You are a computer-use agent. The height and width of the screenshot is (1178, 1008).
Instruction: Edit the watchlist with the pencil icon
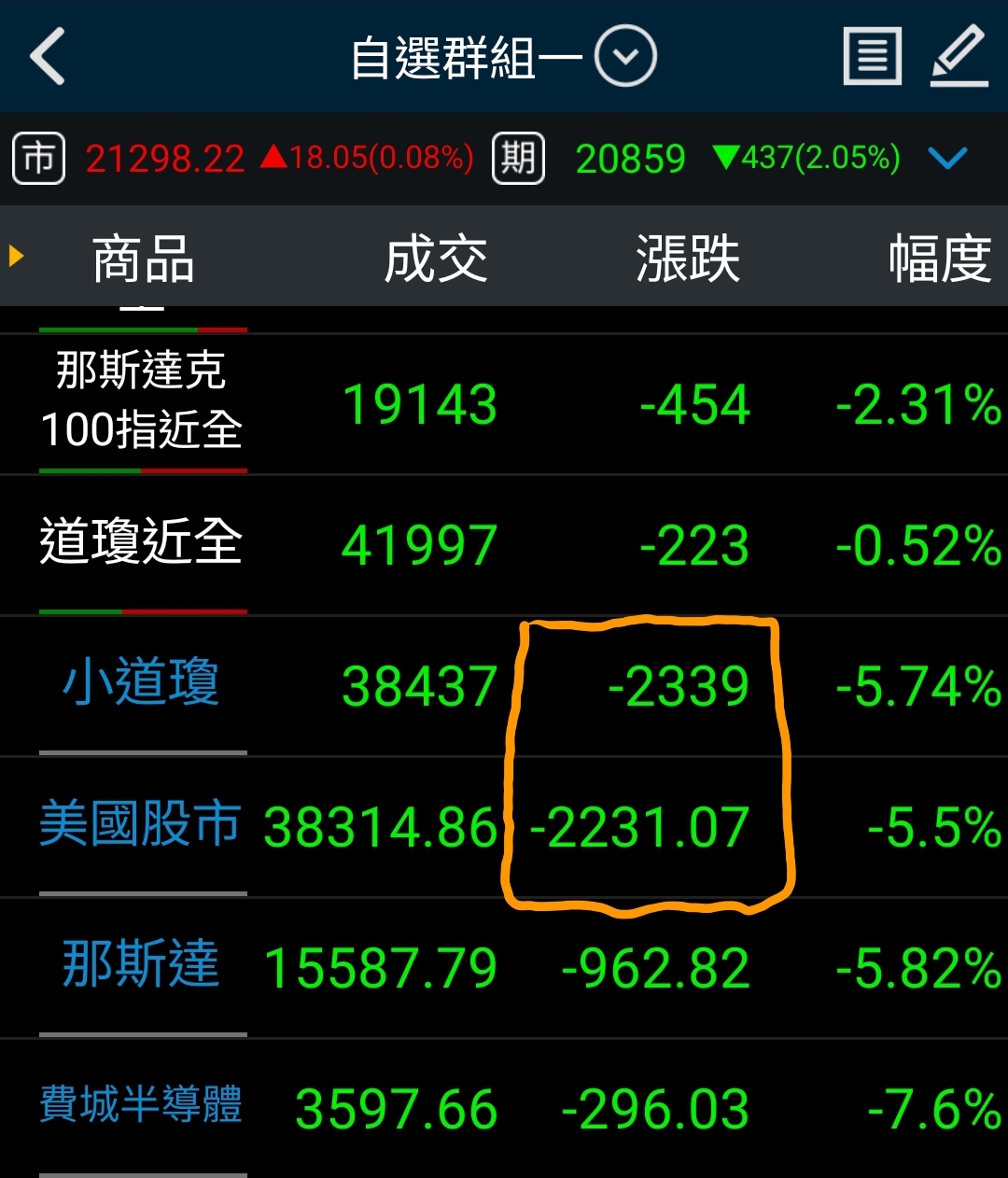click(x=959, y=57)
